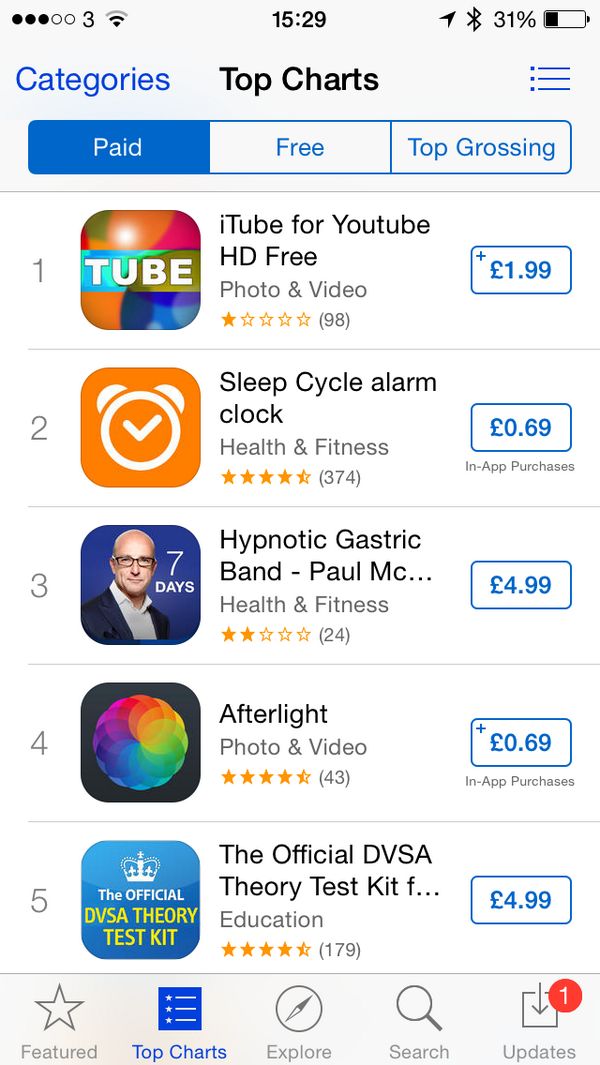Switch to the Free charts
This screenshot has width=600, height=1065.
click(x=300, y=148)
